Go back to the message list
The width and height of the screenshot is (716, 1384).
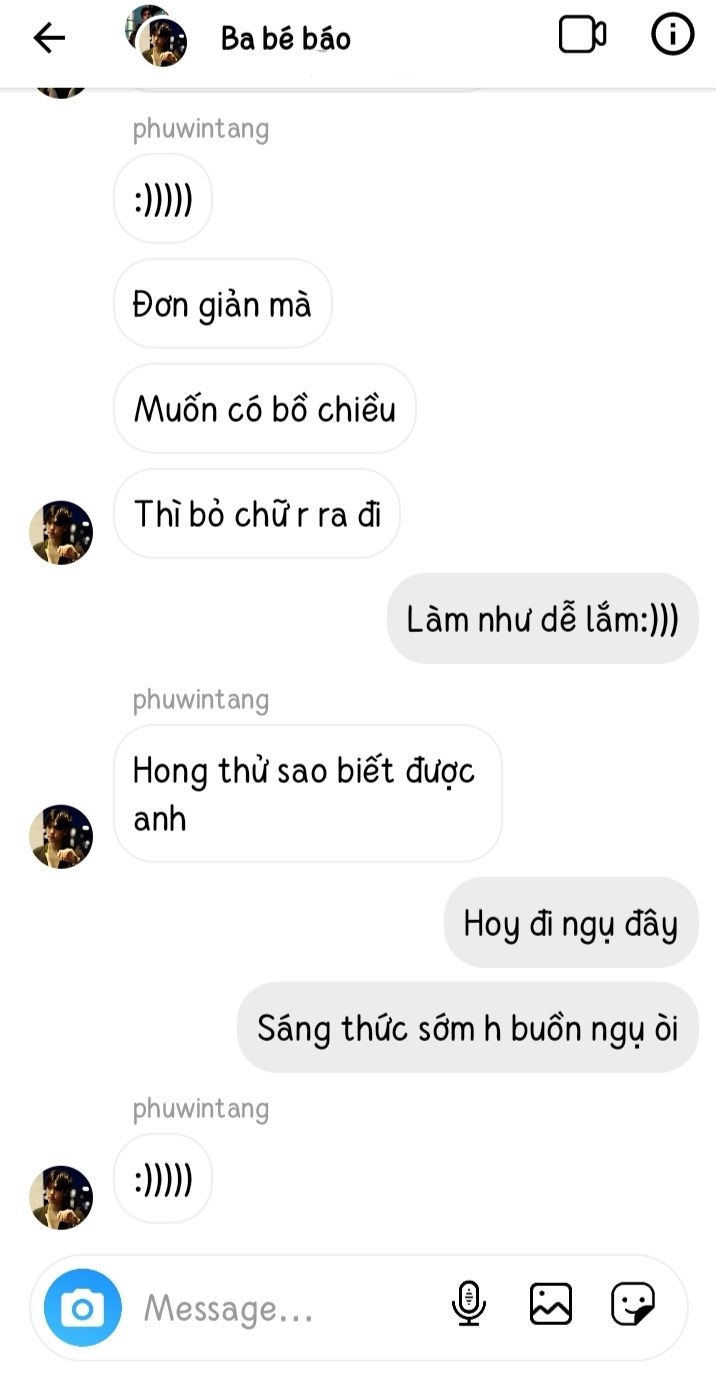pos(48,38)
